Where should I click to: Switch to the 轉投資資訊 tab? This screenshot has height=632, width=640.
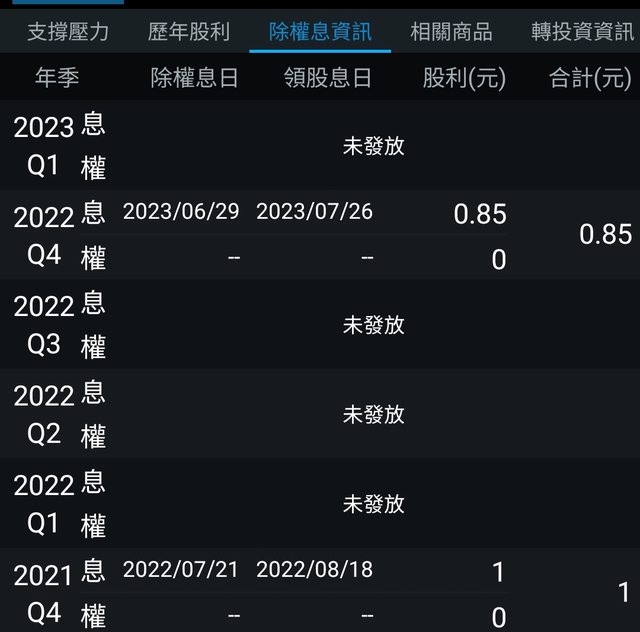[x=582, y=32]
